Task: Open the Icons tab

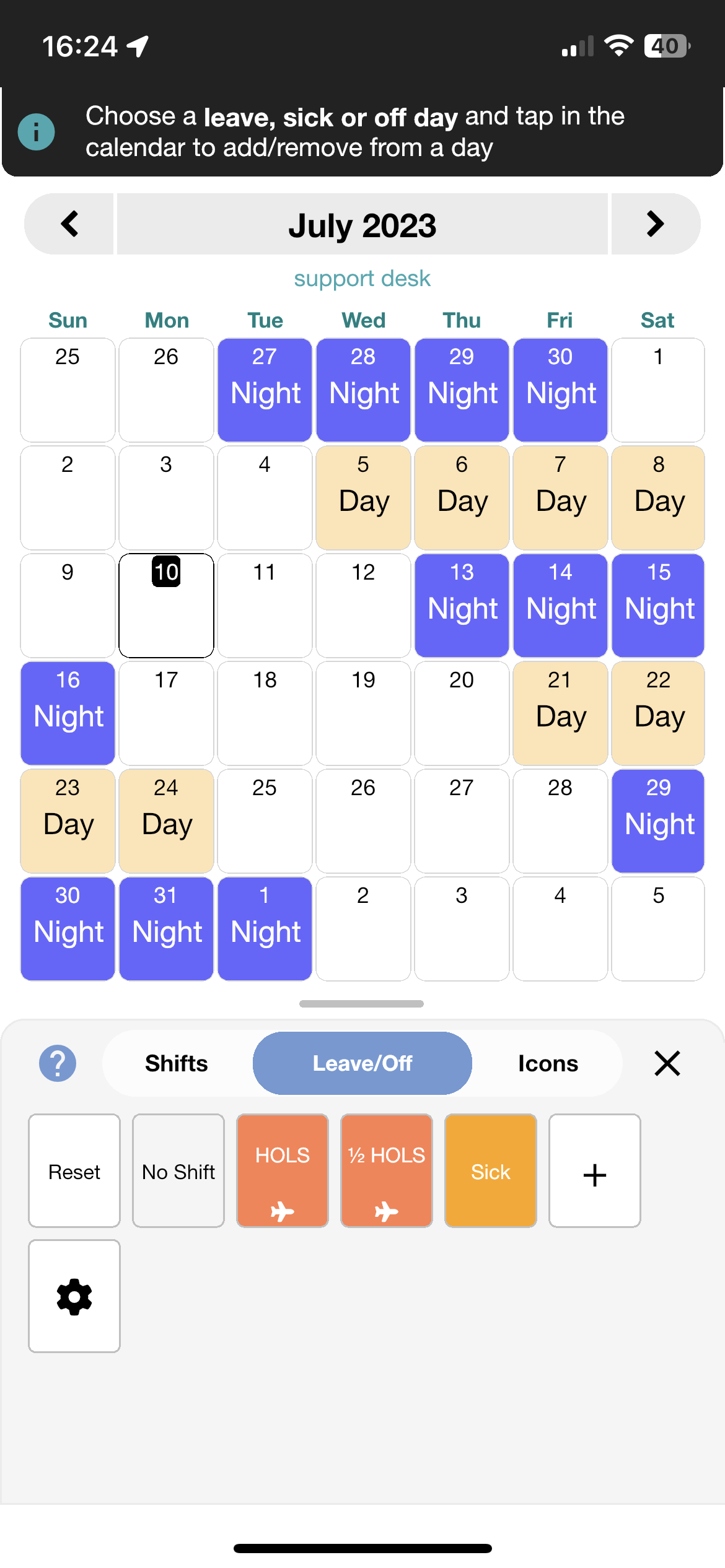Action: pos(548,1063)
